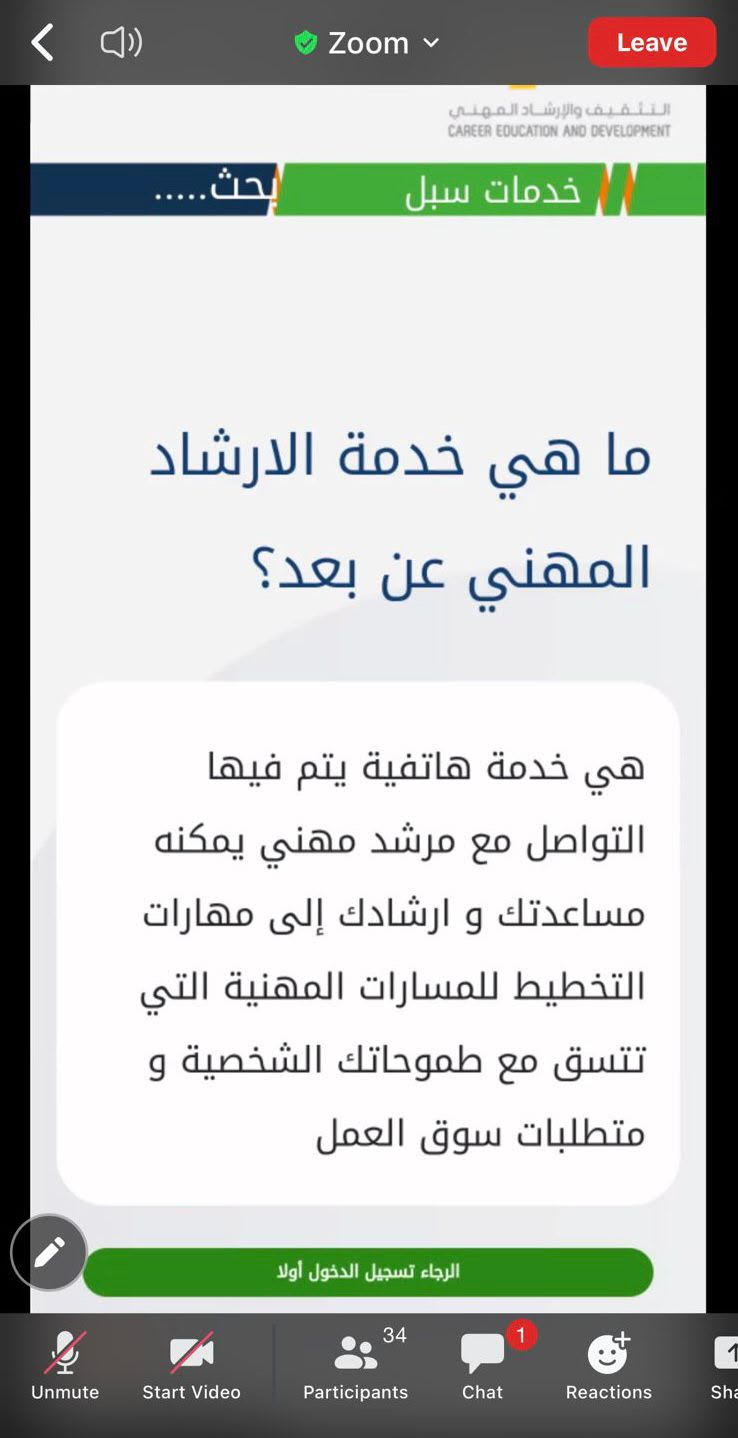Leave the meeting

coord(651,43)
